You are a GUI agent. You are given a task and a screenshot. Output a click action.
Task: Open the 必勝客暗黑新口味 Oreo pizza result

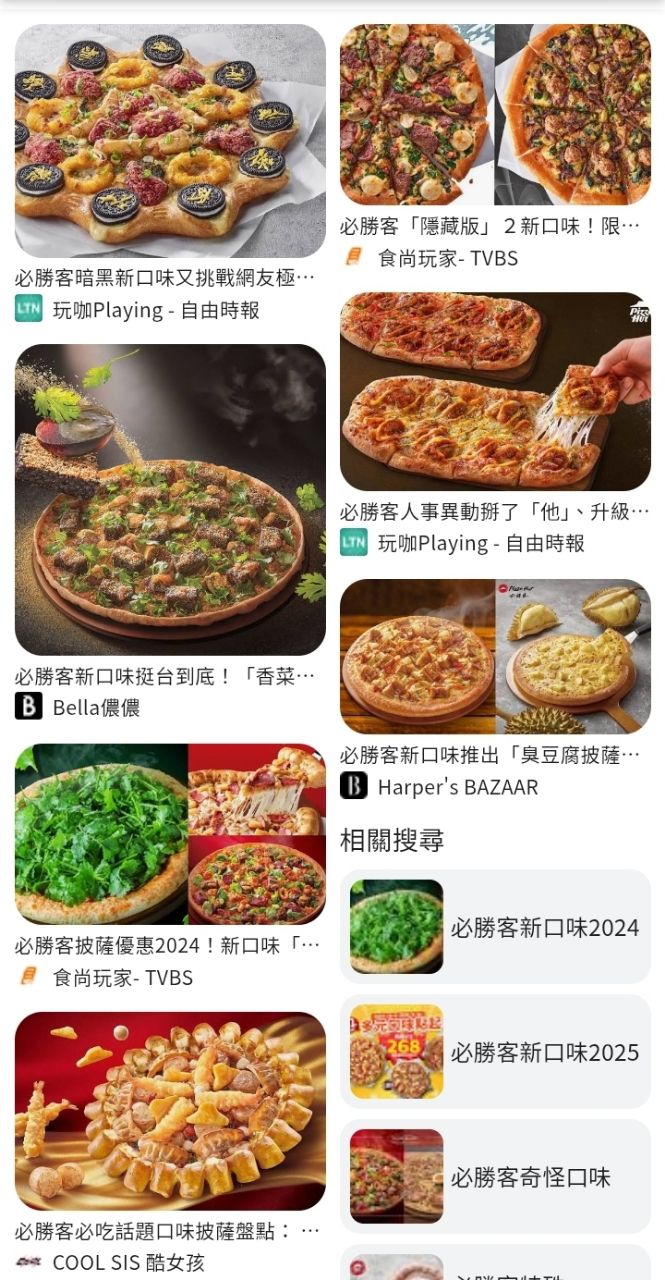pyautogui.click(x=170, y=142)
